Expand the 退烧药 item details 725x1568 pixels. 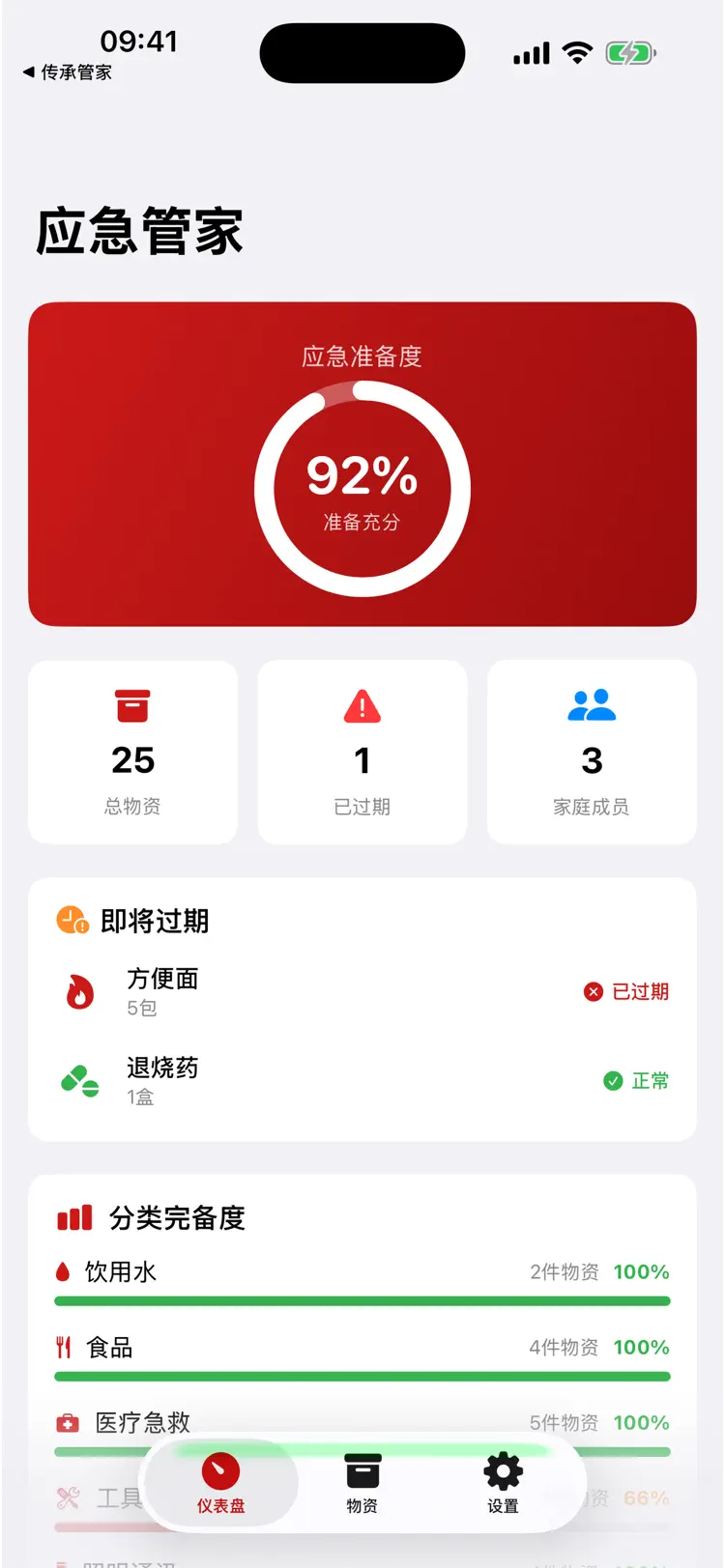(x=290, y=1079)
